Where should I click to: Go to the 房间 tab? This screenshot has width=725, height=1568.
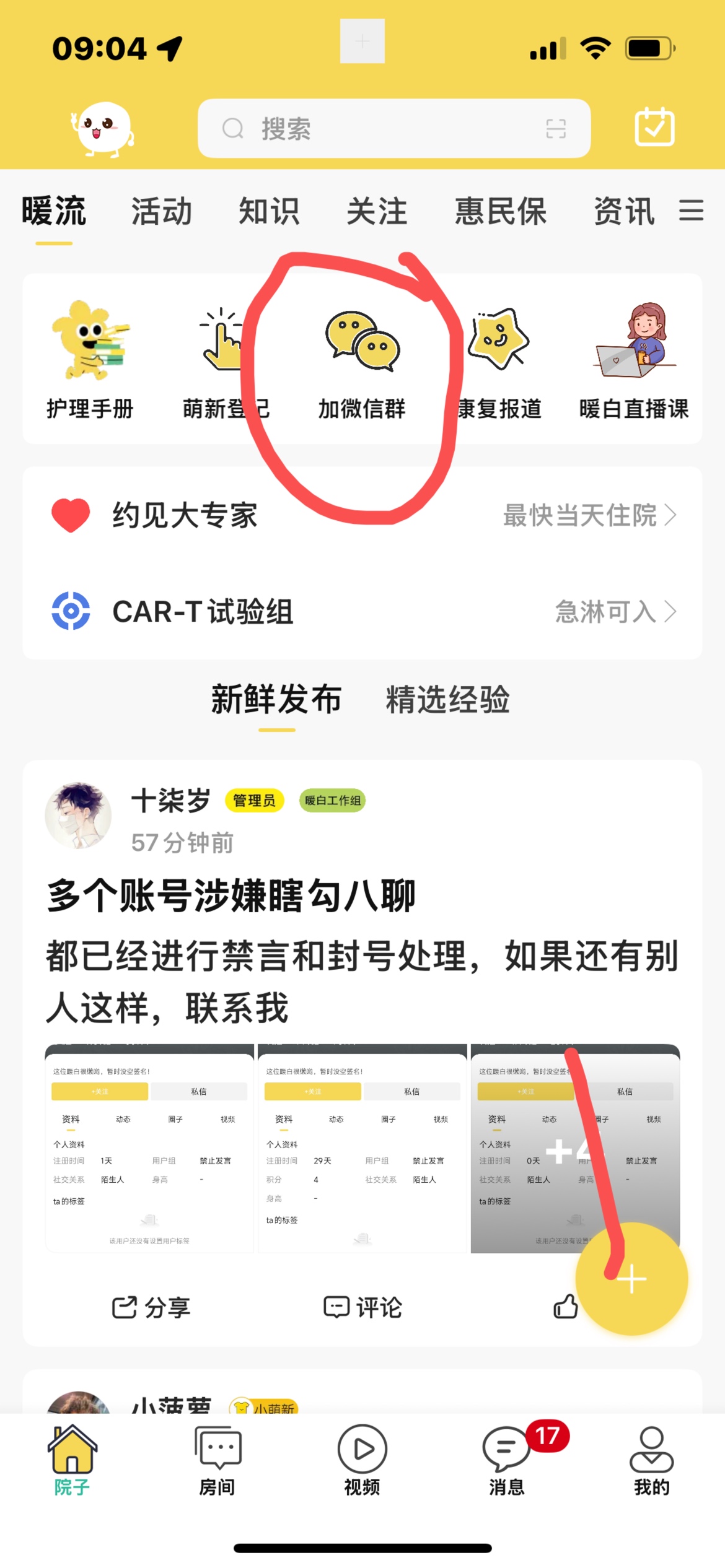217,1460
